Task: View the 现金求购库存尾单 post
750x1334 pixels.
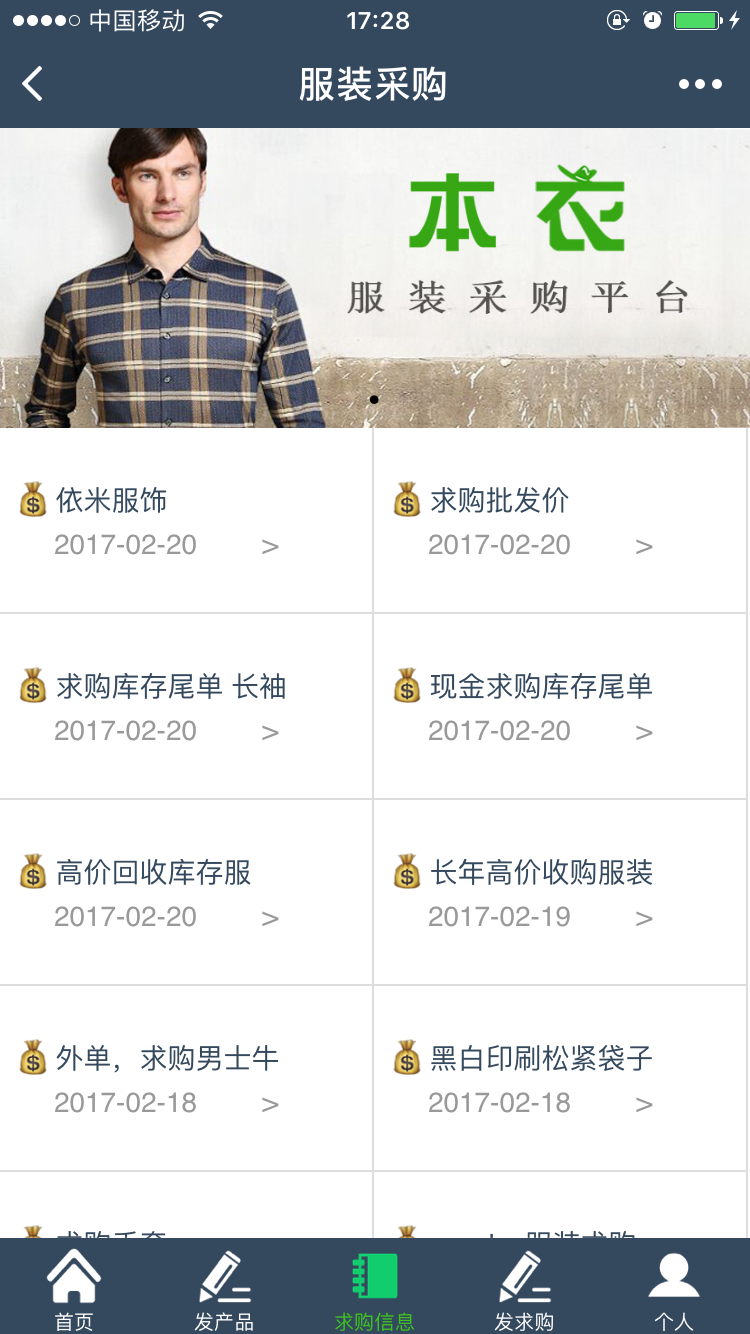Action: [560, 707]
